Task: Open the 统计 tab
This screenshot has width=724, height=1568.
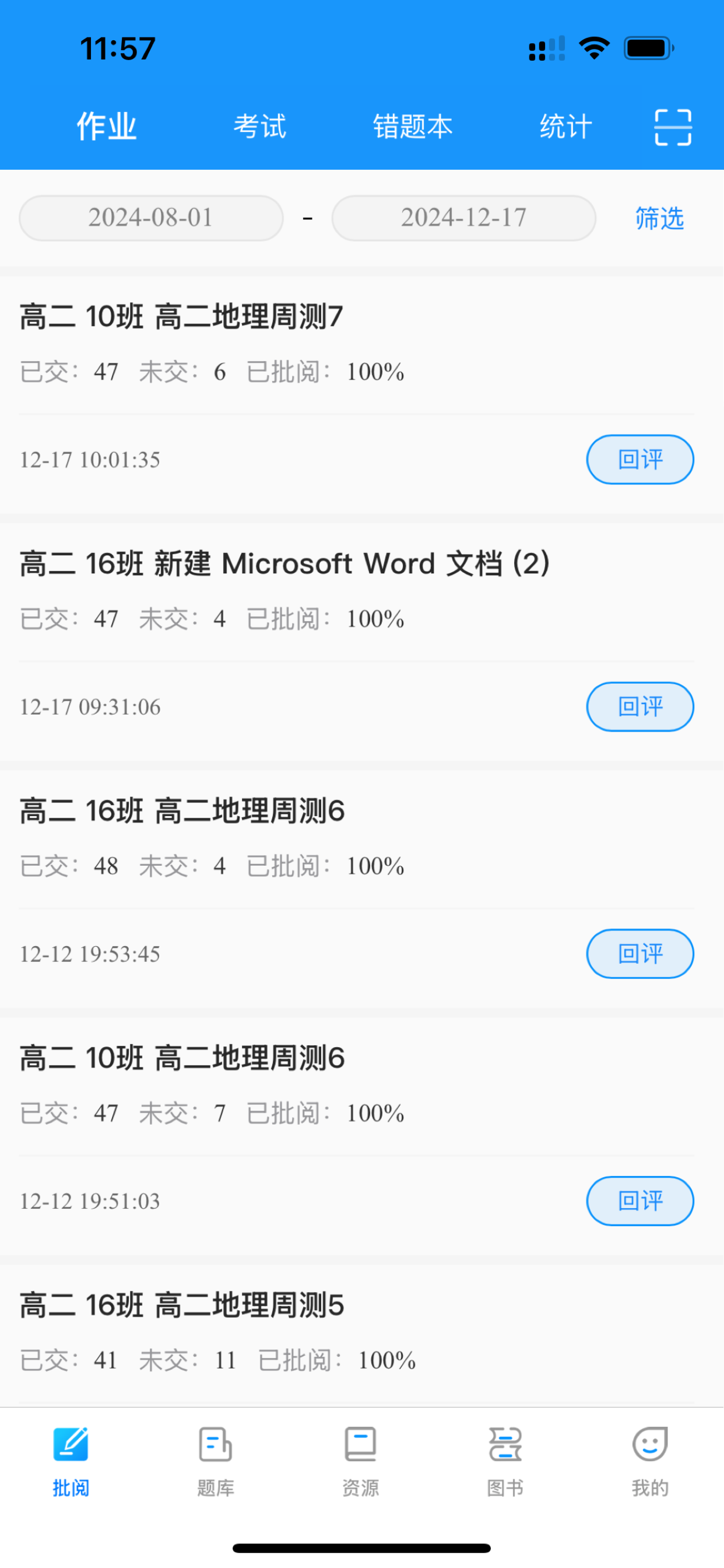Action: pyautogui.click(x=565, y=127)
